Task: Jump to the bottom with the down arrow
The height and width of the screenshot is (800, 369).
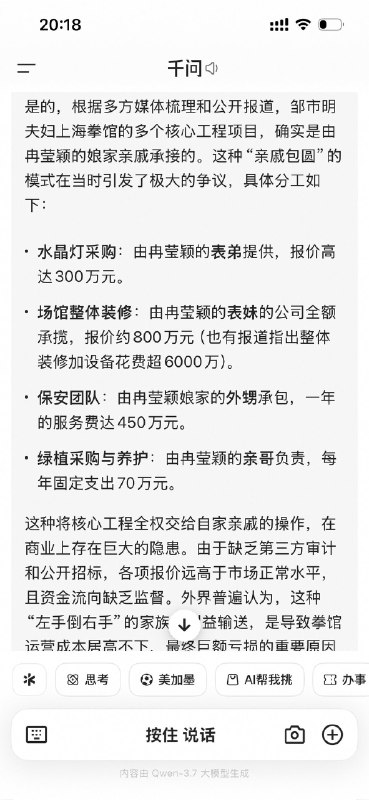Action: [x=184, y=626]
